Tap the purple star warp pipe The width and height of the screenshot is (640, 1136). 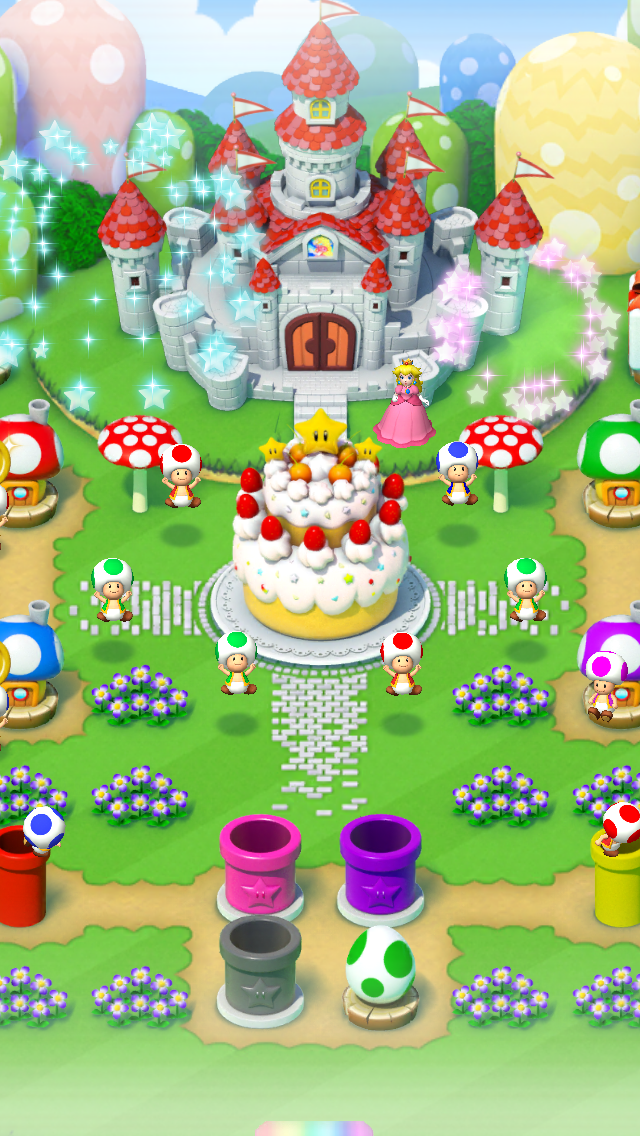coord(380,865)
